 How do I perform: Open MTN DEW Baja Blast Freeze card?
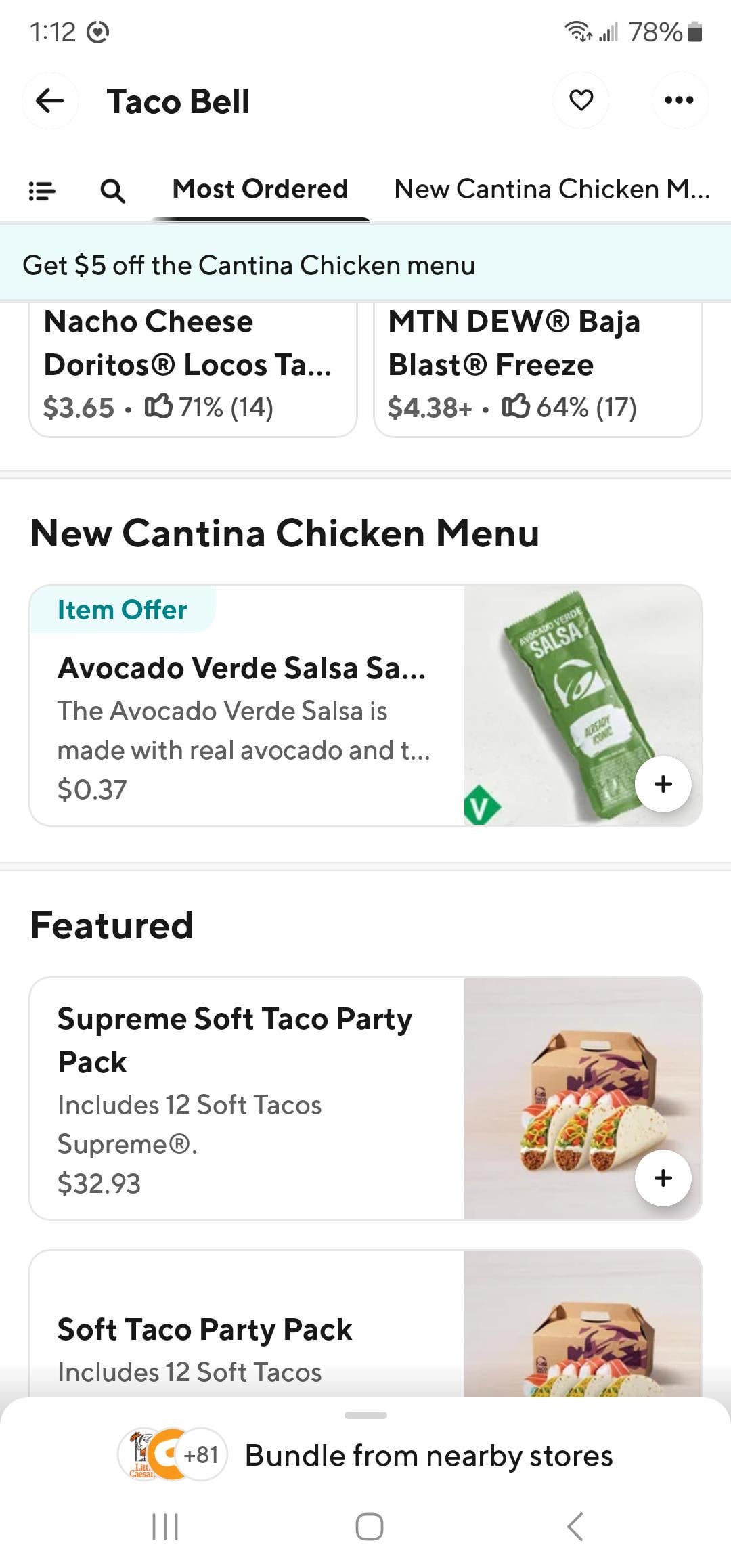(x=537, y=366)
